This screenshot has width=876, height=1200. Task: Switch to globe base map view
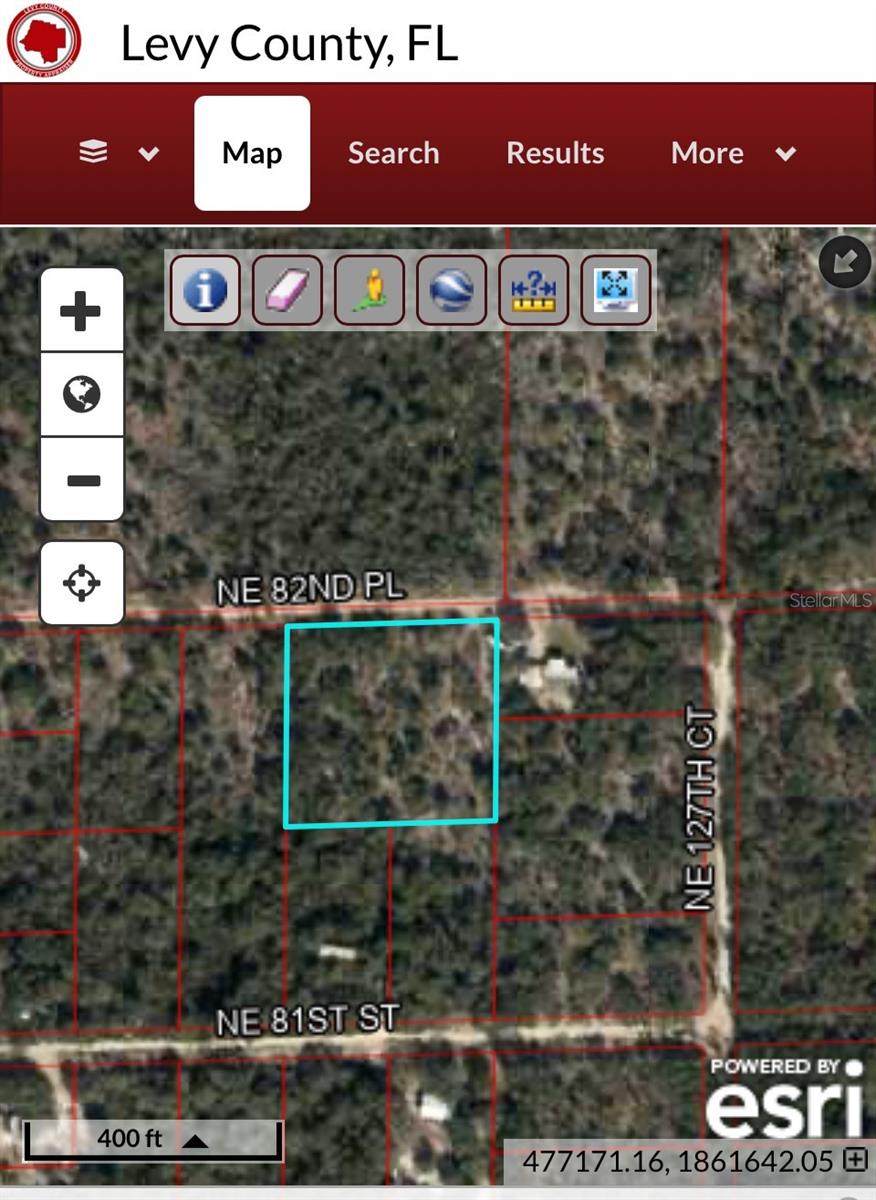82,394
